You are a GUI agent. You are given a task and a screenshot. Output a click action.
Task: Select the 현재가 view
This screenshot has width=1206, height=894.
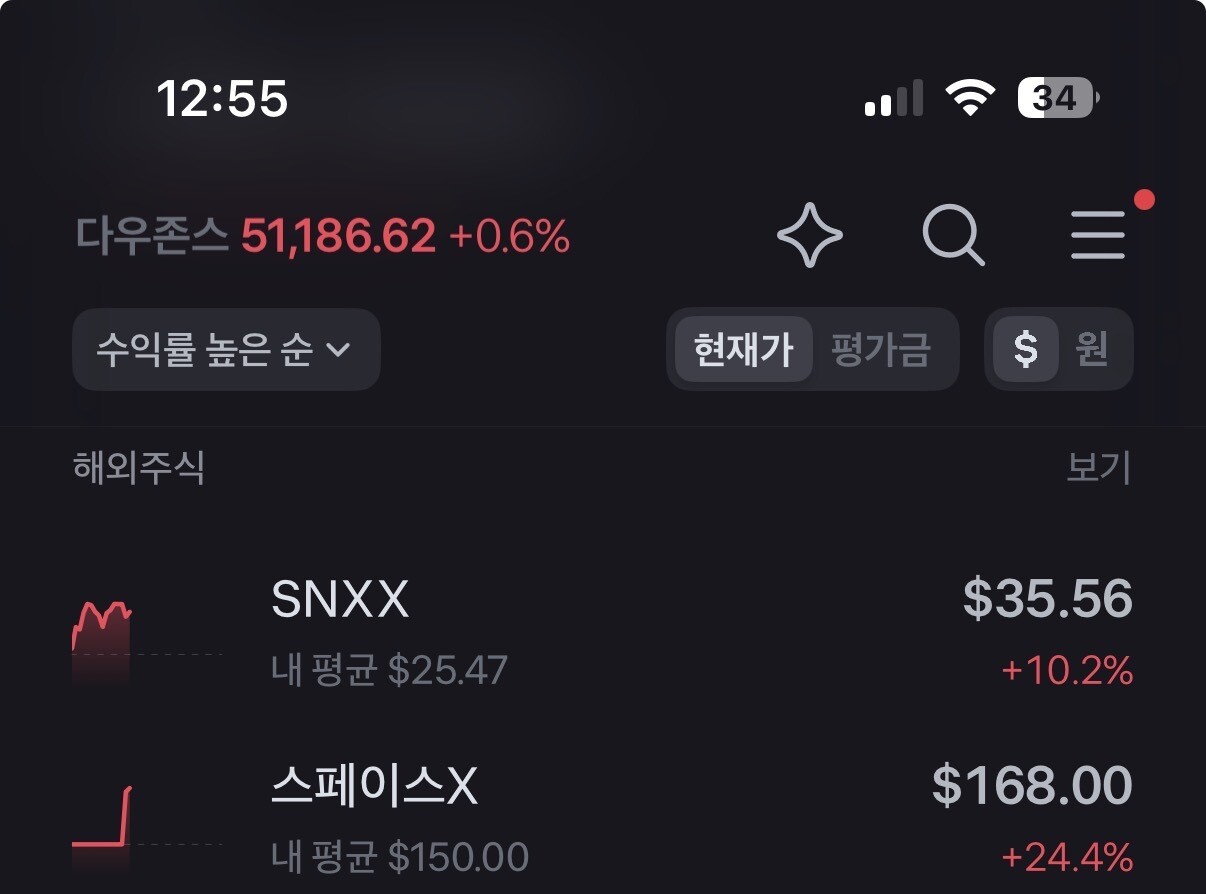coord(743,350)
